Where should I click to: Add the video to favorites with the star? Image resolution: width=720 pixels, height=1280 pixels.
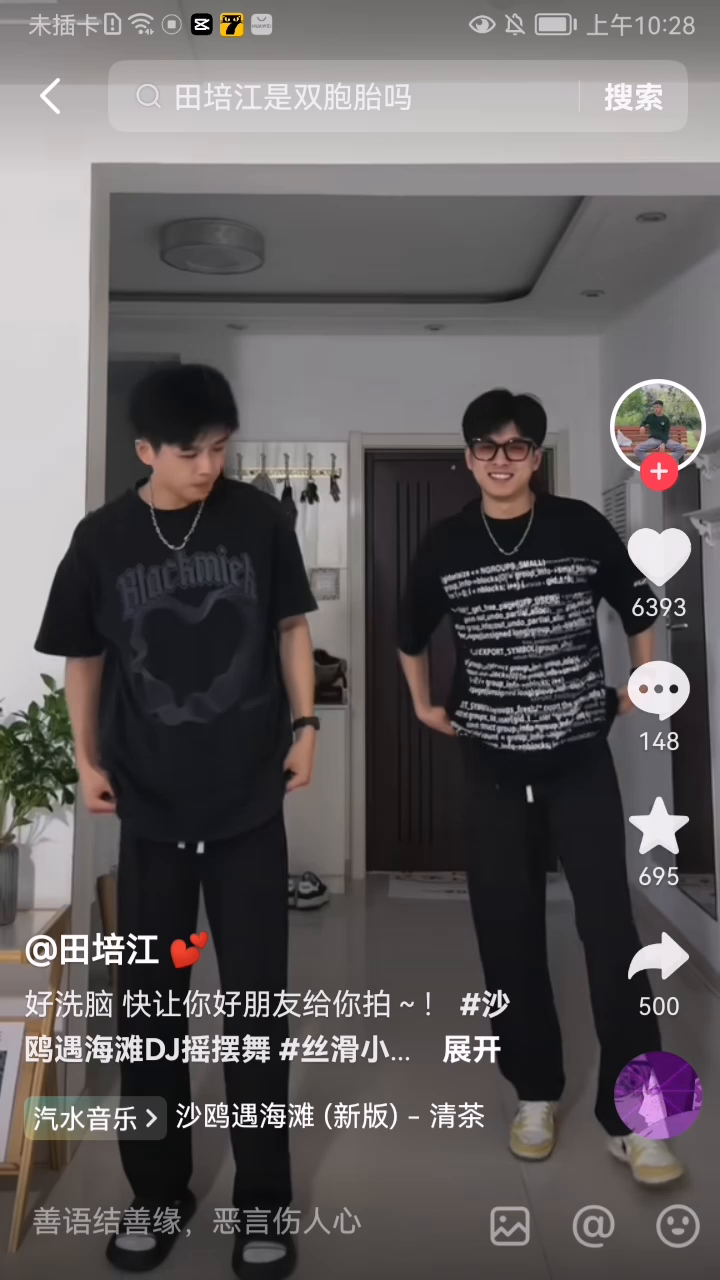[658, 827]
